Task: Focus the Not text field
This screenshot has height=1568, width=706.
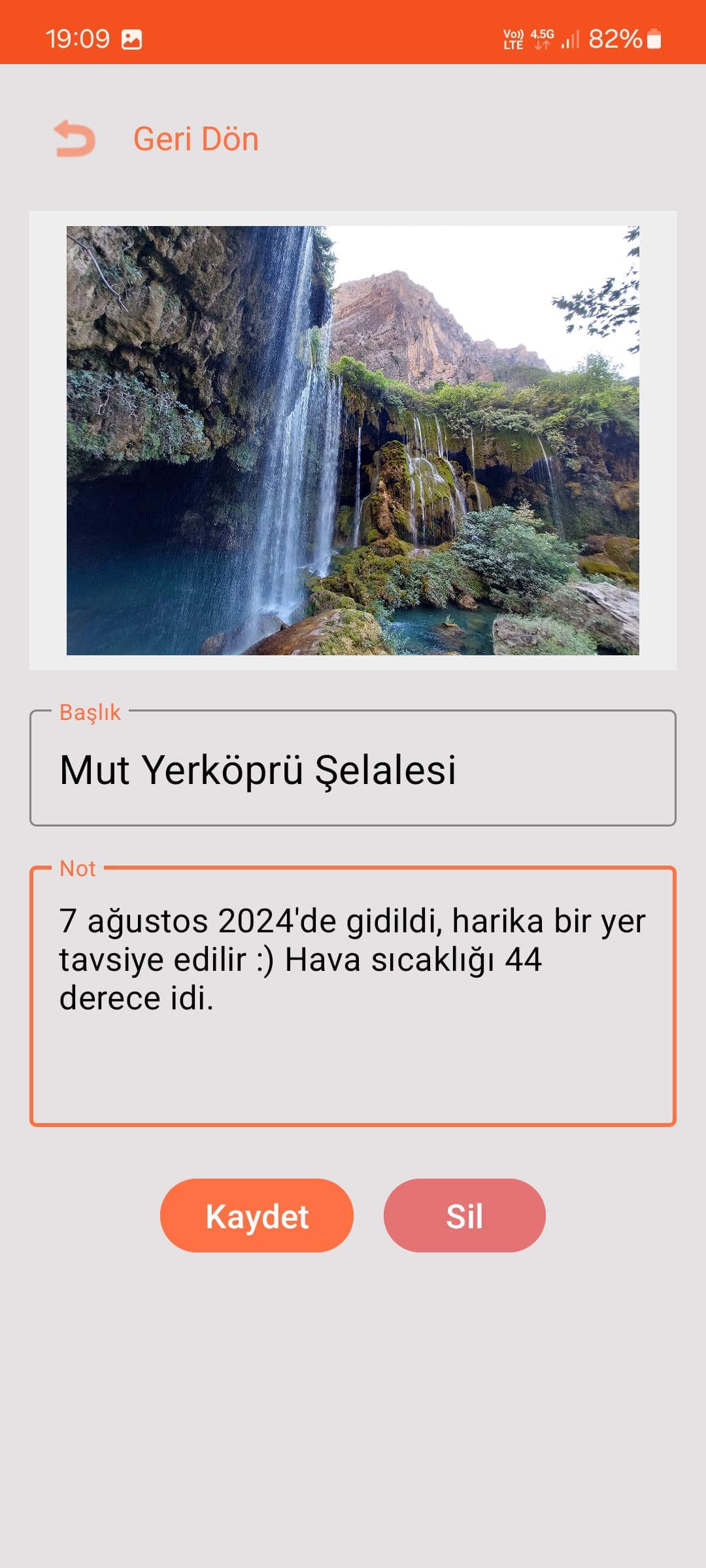Action: click(x=353, y=996)
